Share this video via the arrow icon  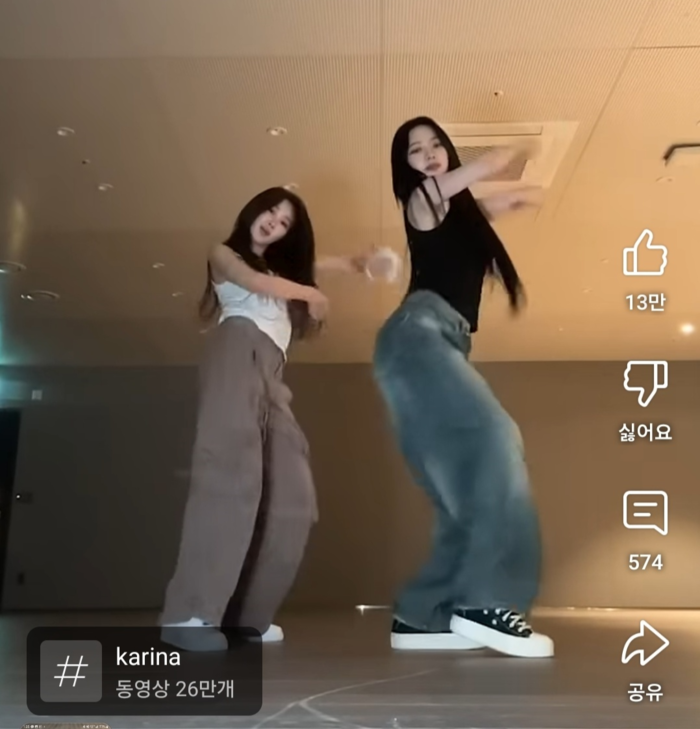click(x=645, y=643)
